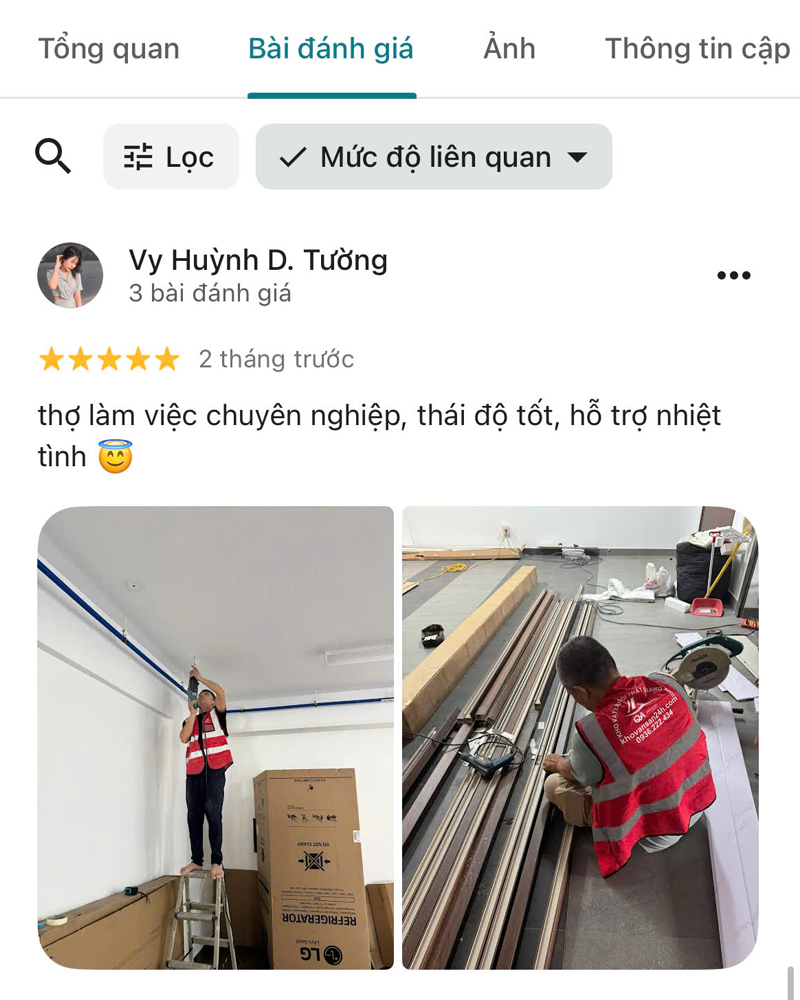View the photo of worker on ladder

[216, 737]
